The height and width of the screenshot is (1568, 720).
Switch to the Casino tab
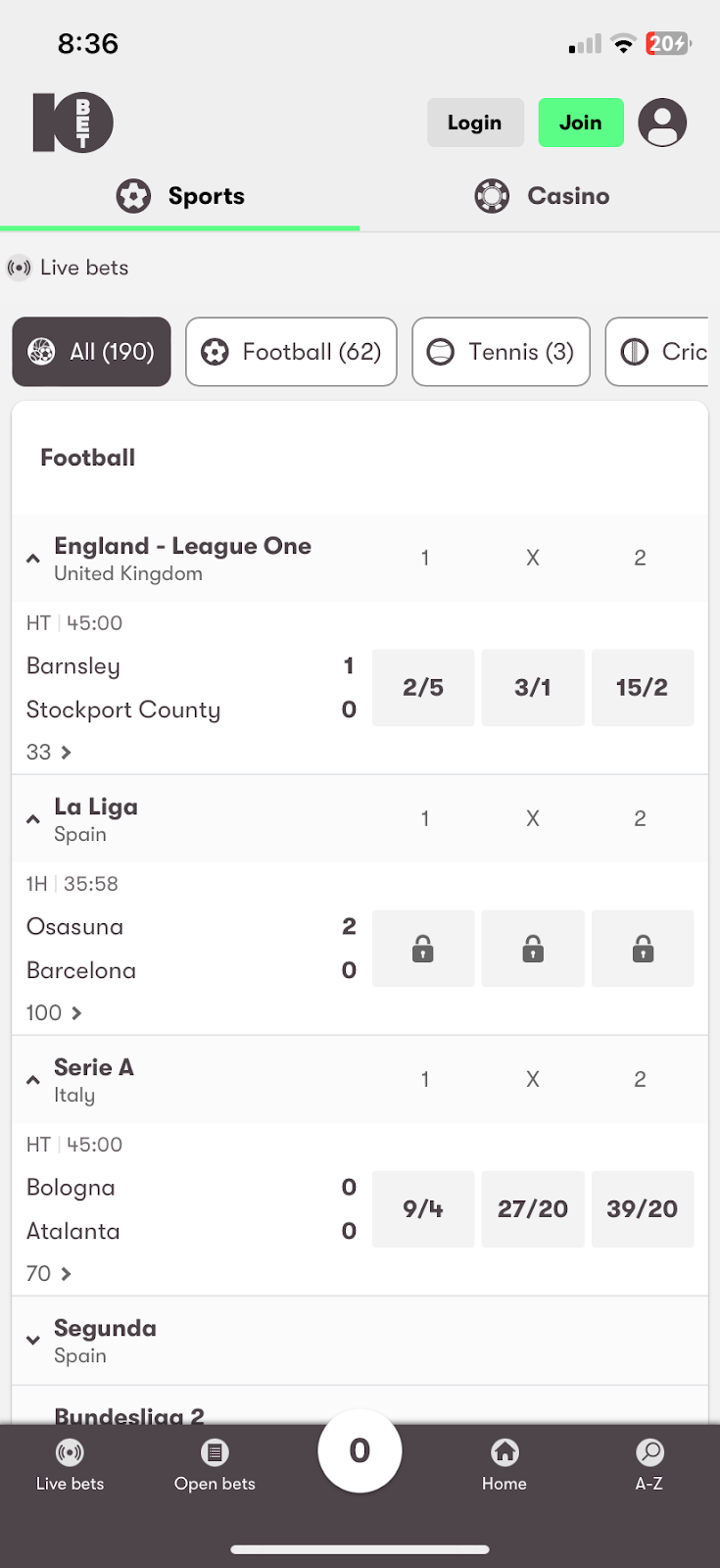pyautogui.click(x=541, y=195)
